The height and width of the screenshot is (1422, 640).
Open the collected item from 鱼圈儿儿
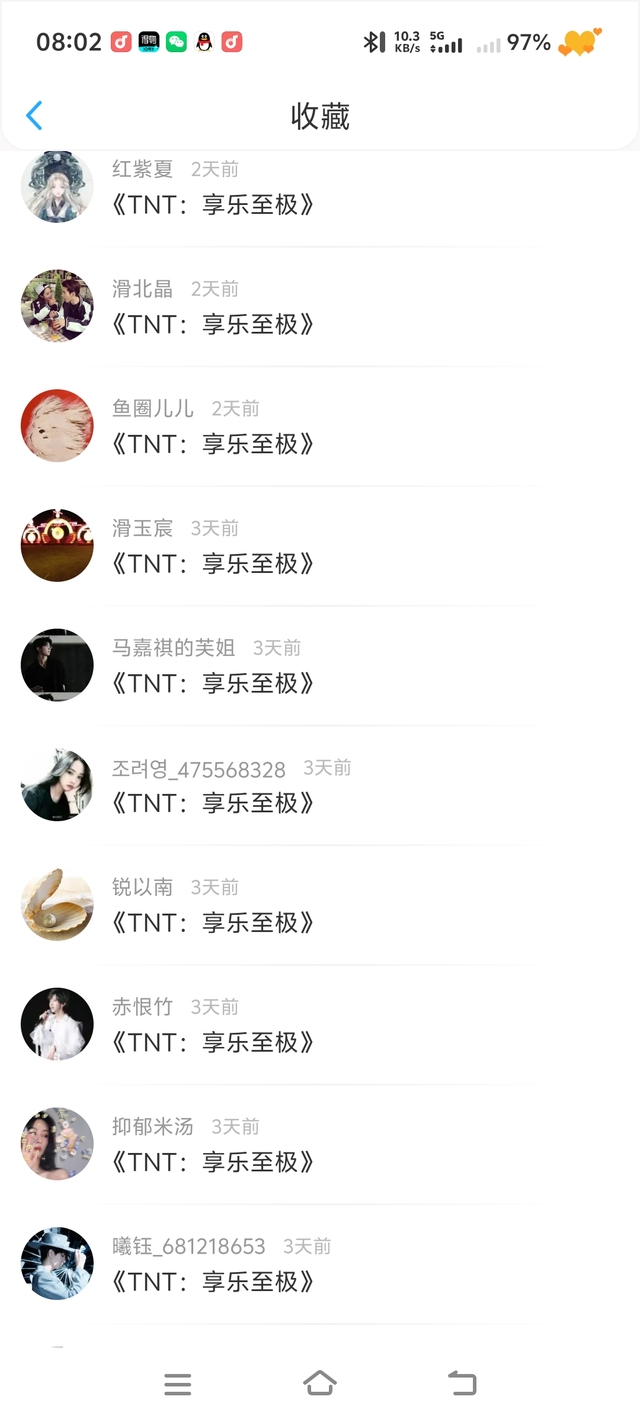(x=214, y=444)
